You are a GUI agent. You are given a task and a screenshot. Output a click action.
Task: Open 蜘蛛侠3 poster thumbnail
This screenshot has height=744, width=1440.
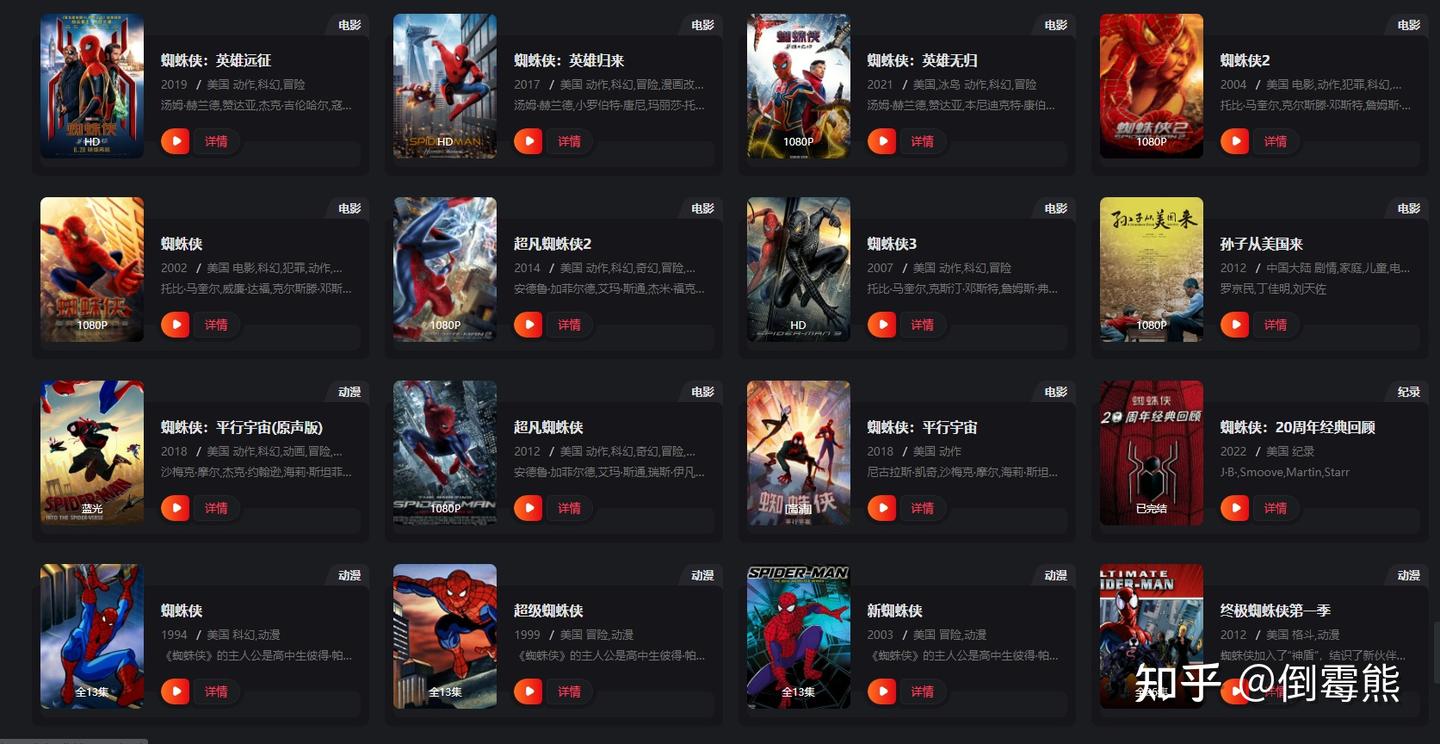[x=798, y=269]
